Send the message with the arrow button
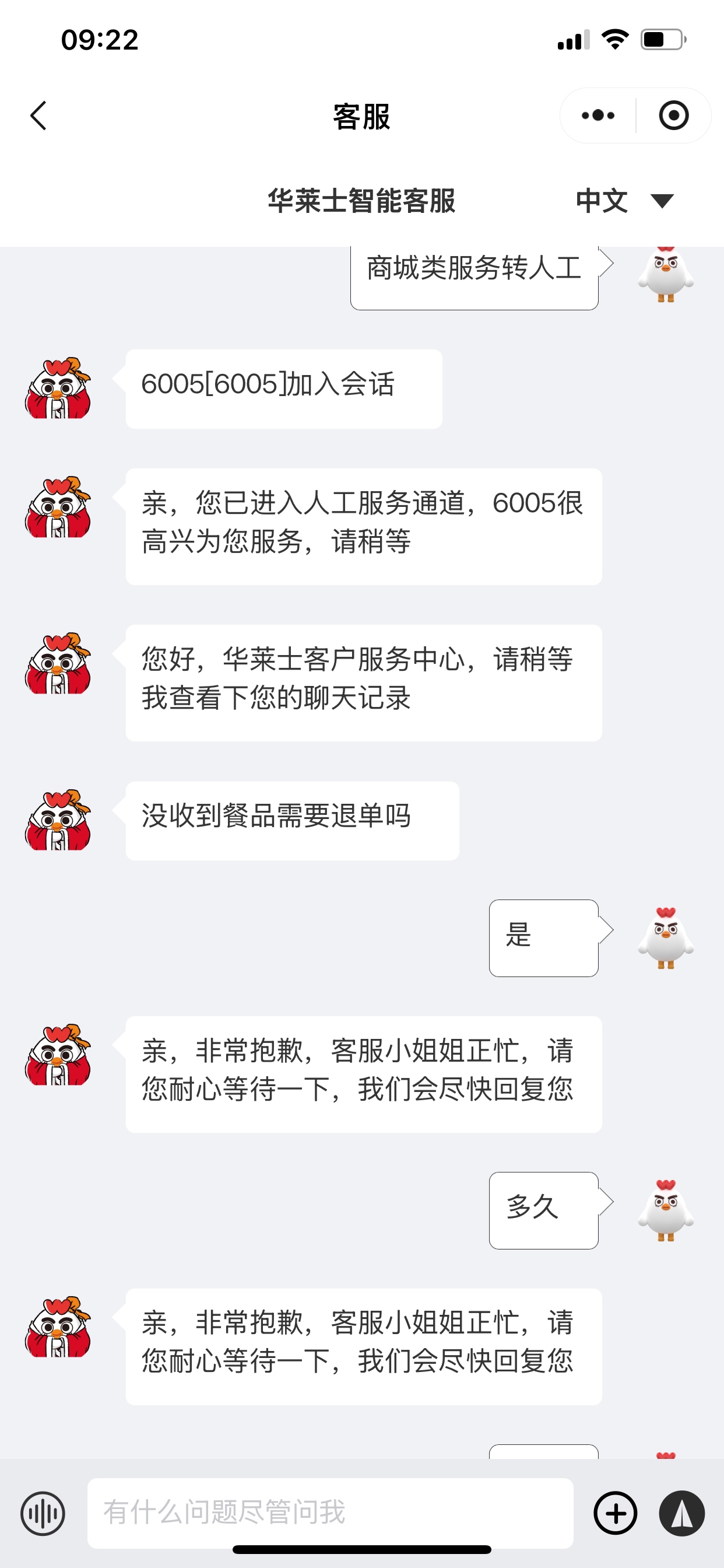Viewport: 724px width, 1568px height. 681,1513
